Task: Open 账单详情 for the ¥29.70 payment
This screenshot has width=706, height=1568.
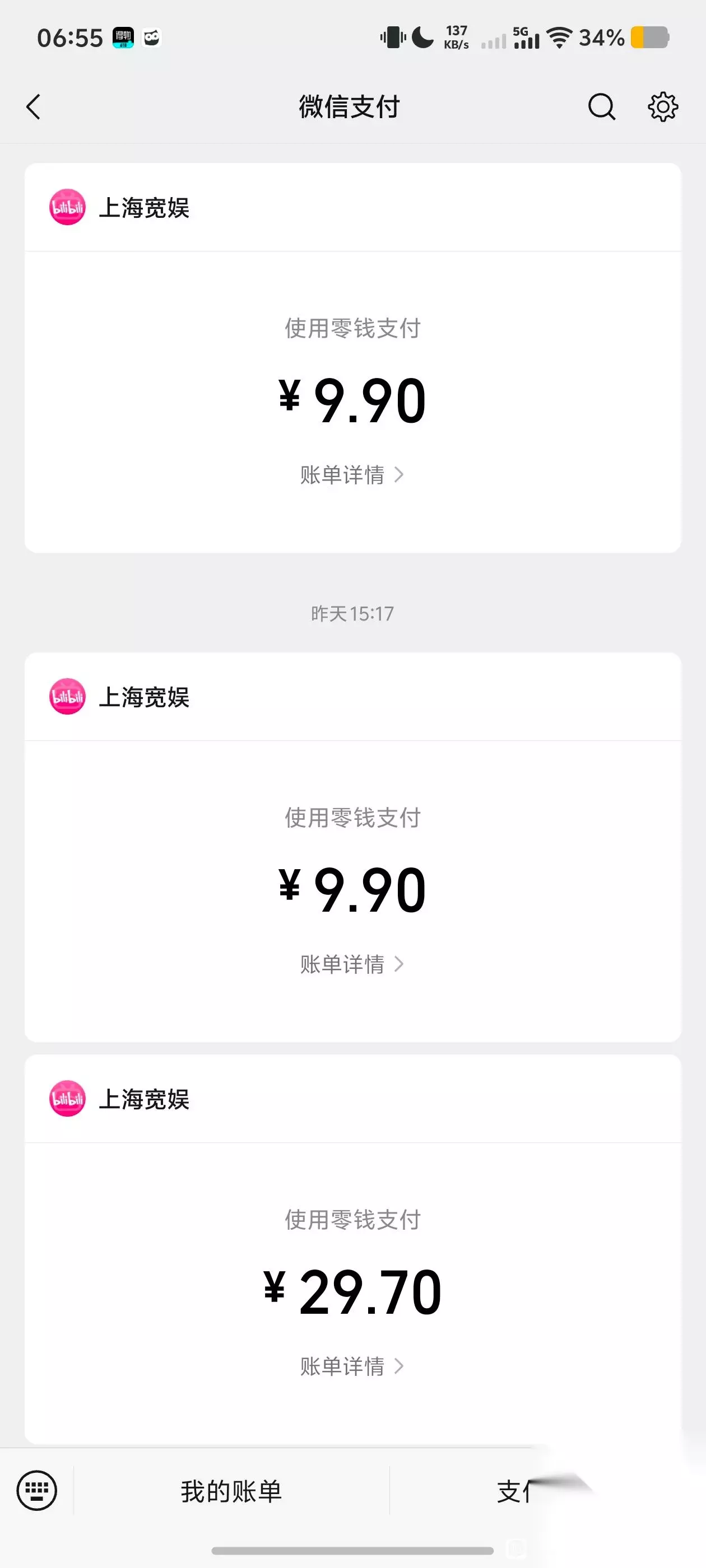Action: (x=352, y=1366)
